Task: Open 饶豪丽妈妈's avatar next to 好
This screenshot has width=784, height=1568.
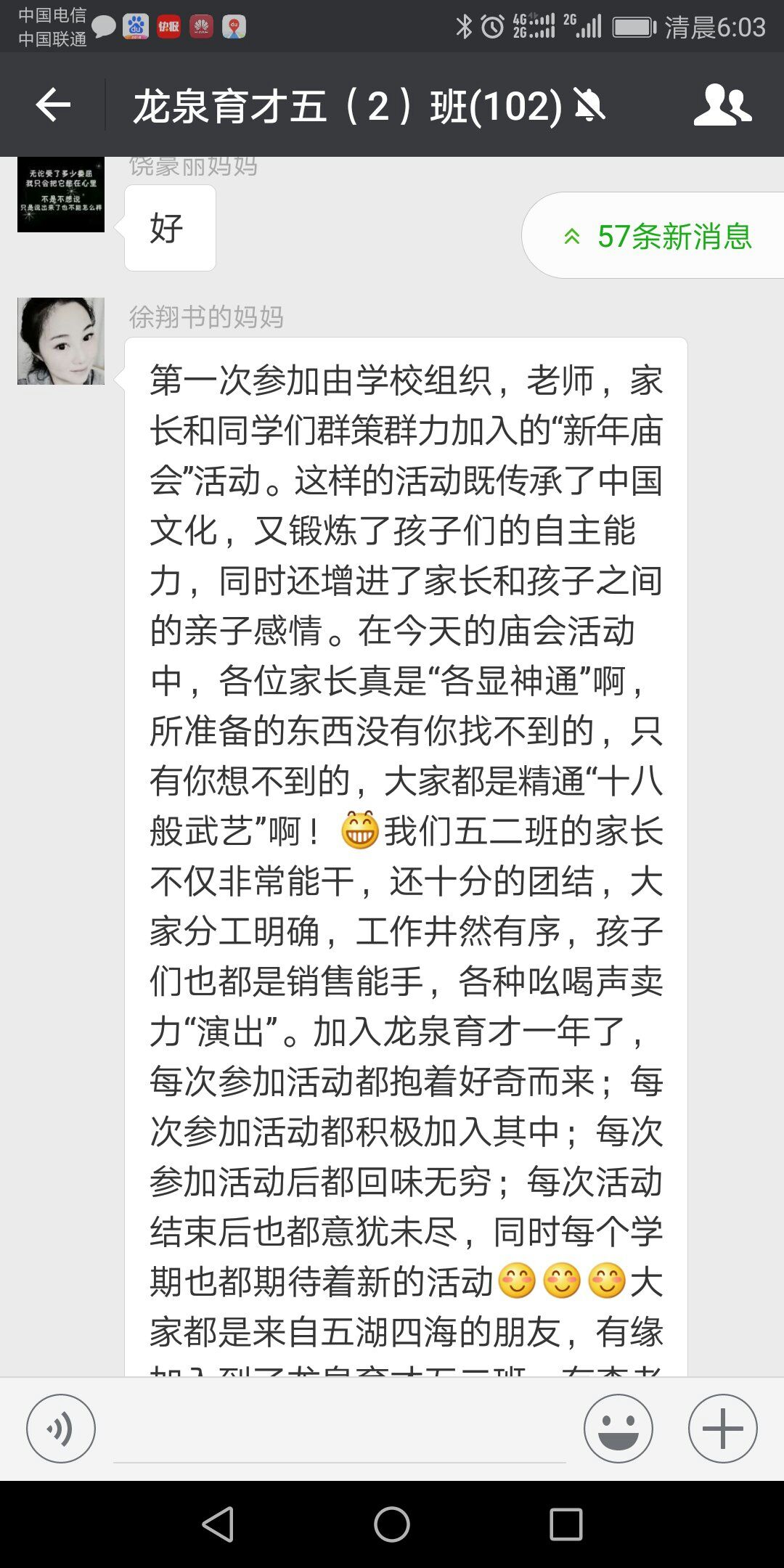Action: tap(61, 195)
